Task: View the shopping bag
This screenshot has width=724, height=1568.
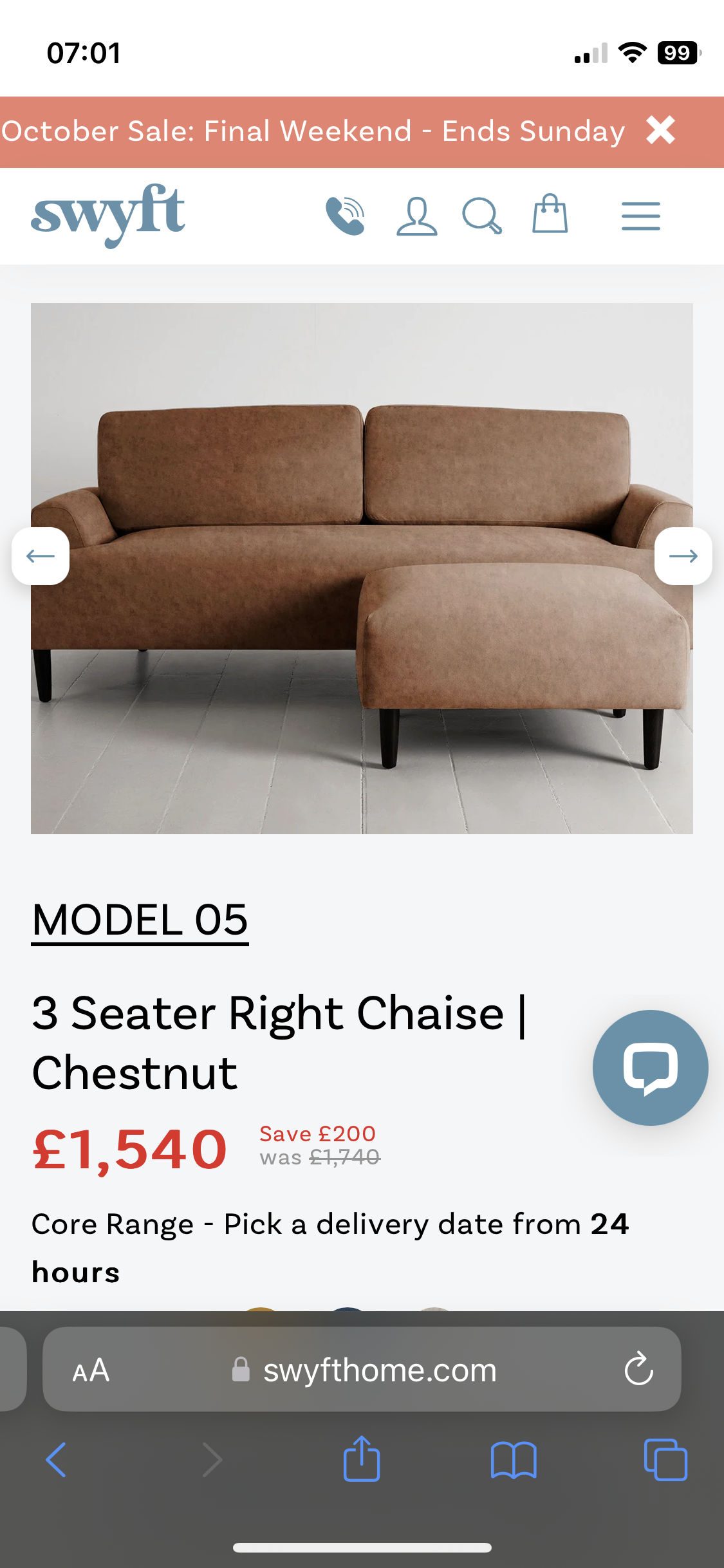Action: pos(550,214)
